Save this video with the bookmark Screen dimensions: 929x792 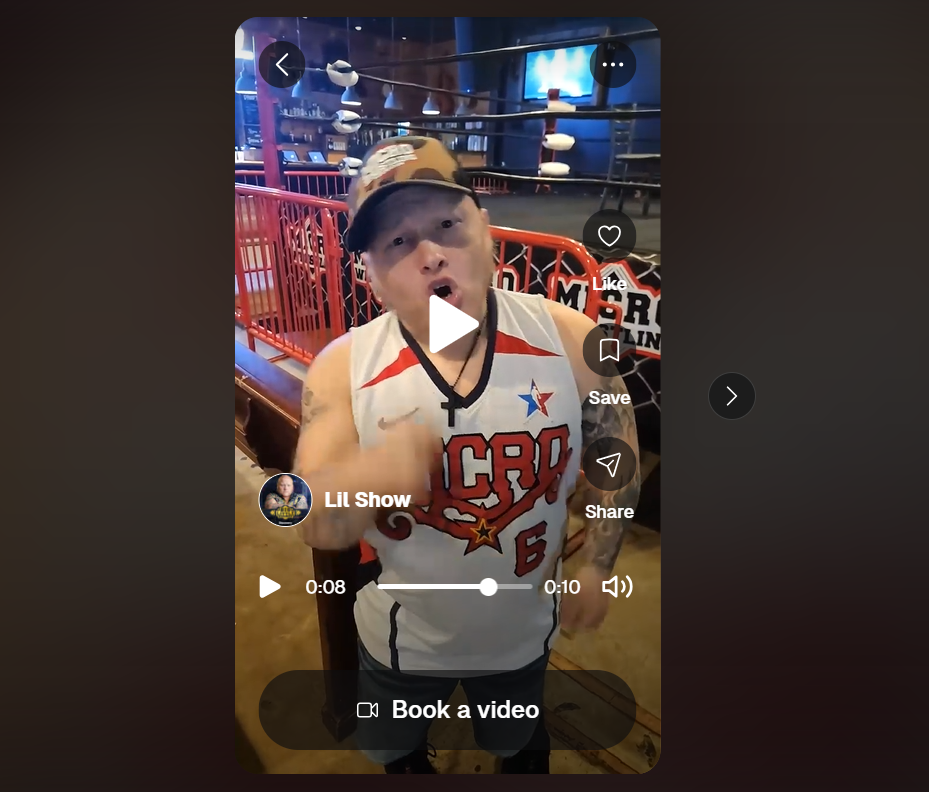coord(609,351)
